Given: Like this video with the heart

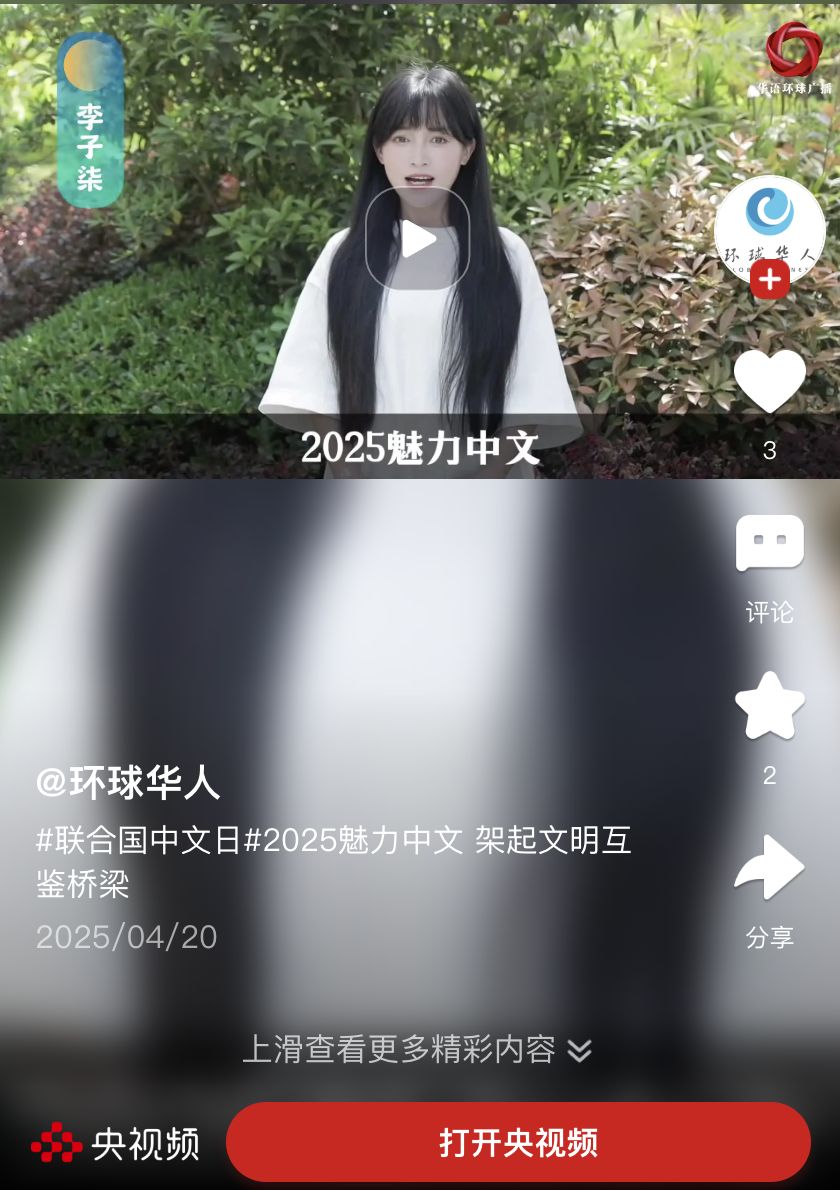Looking at the screenshot, I should pos(769,381).
